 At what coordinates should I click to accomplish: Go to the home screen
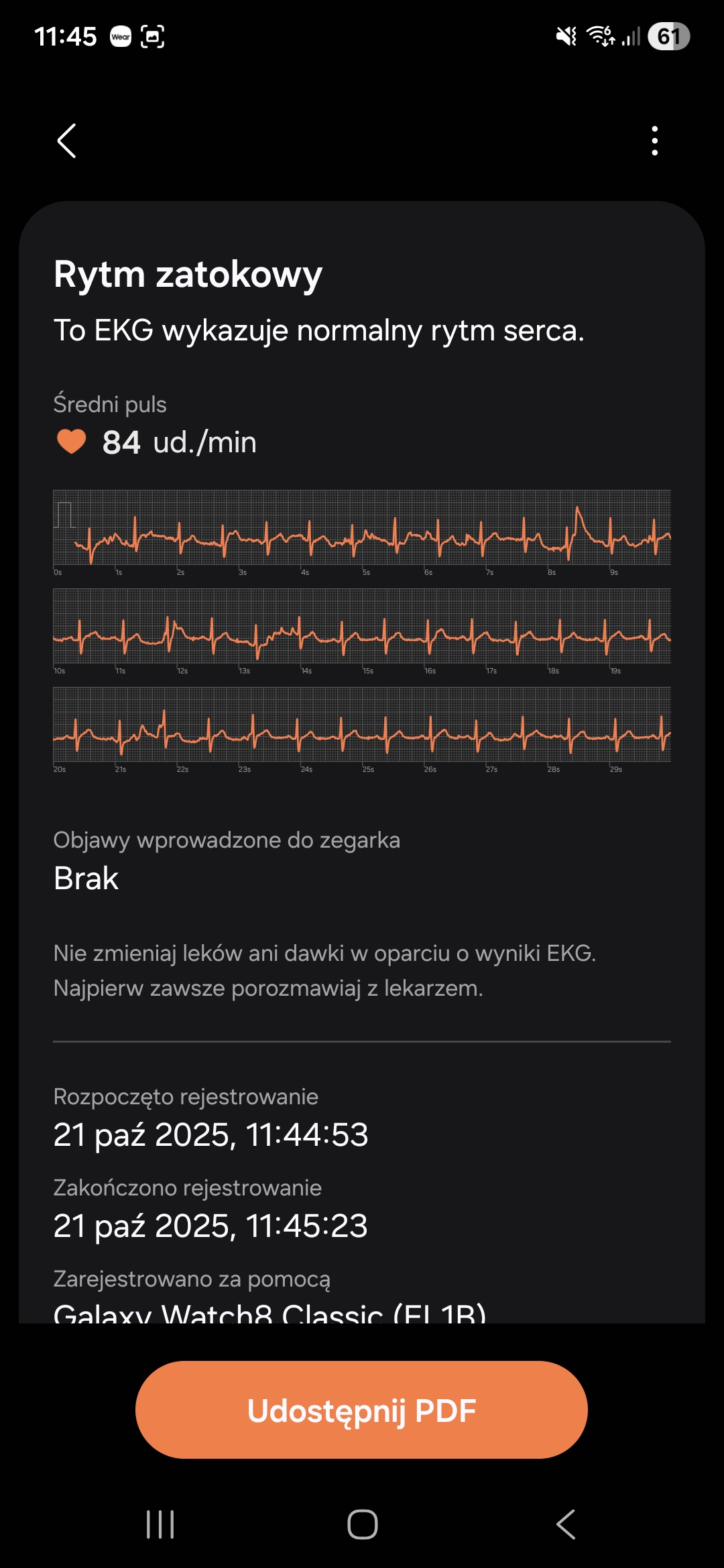click(x=362, y=1524)
